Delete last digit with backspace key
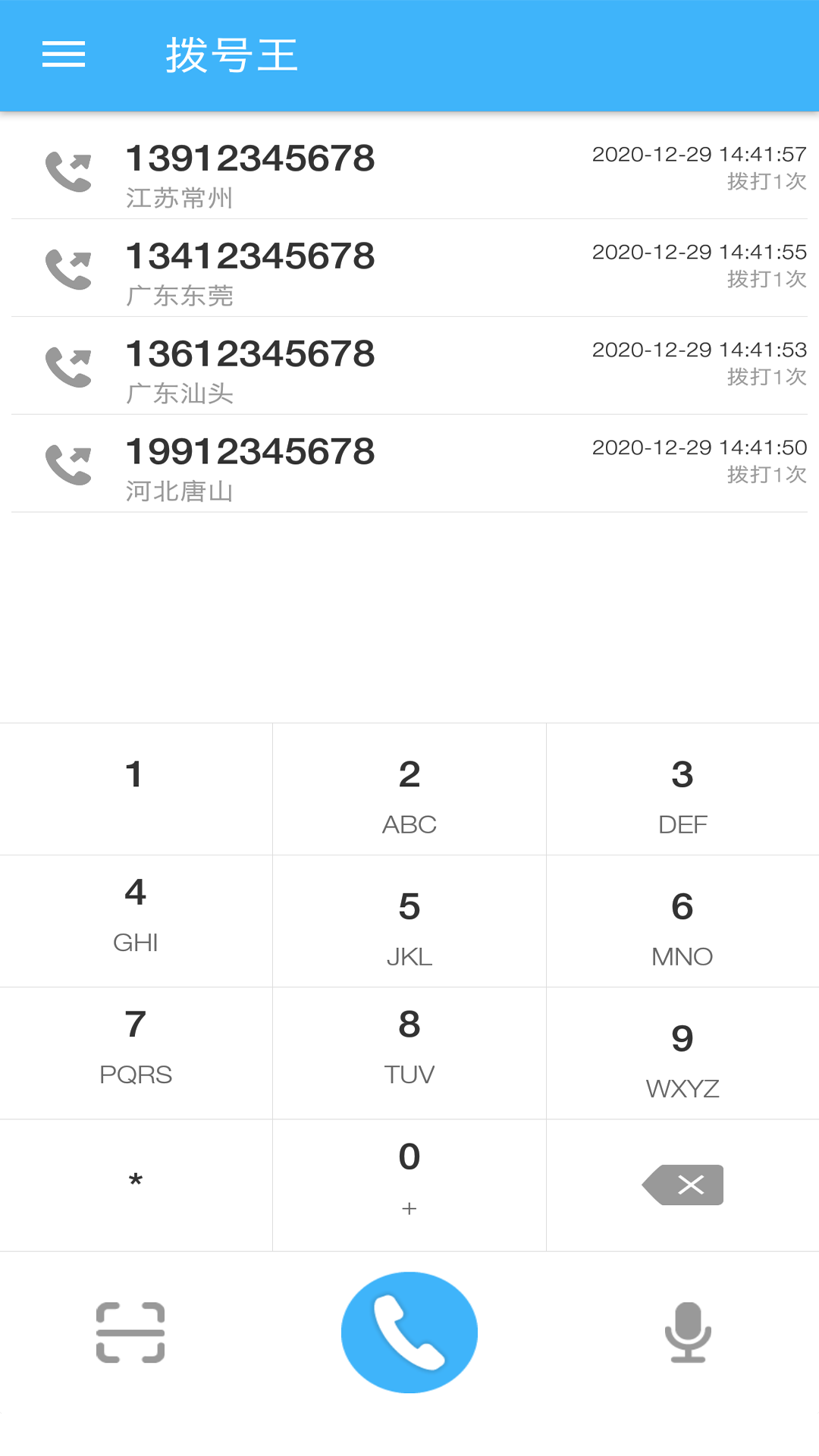The image size is (819, 1456). (684, 1185)
